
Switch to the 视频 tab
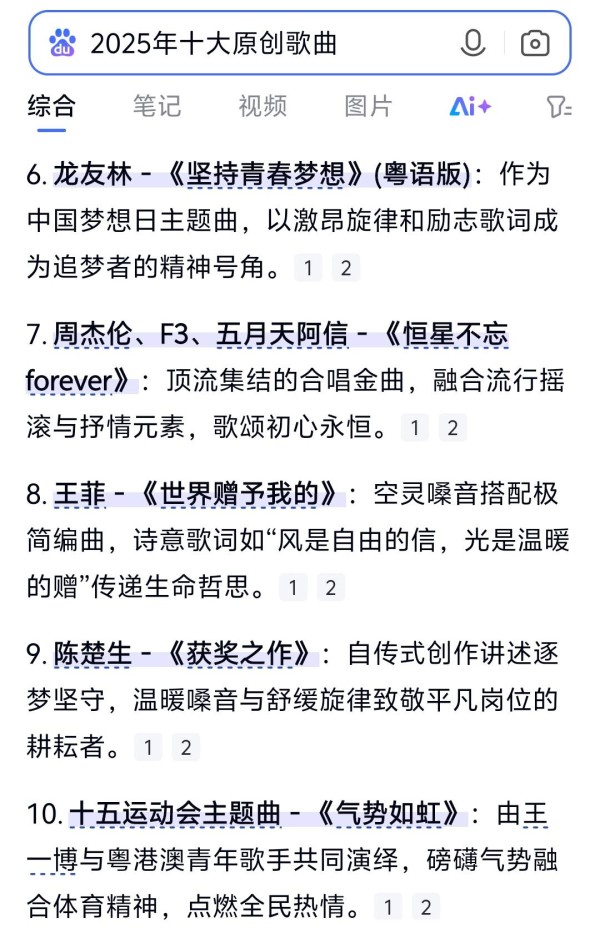click(263, 106)
